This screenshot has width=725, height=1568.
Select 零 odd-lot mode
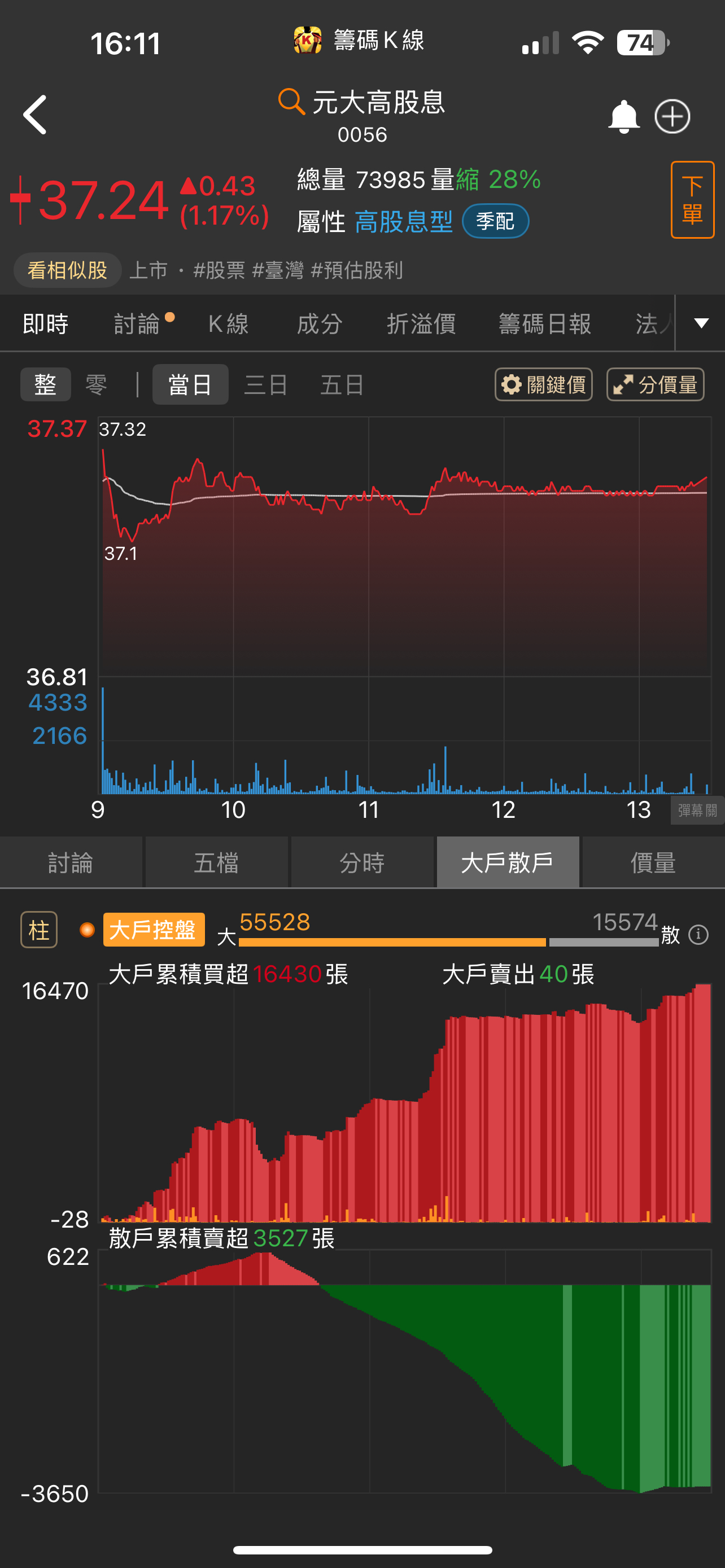[96, 385]
